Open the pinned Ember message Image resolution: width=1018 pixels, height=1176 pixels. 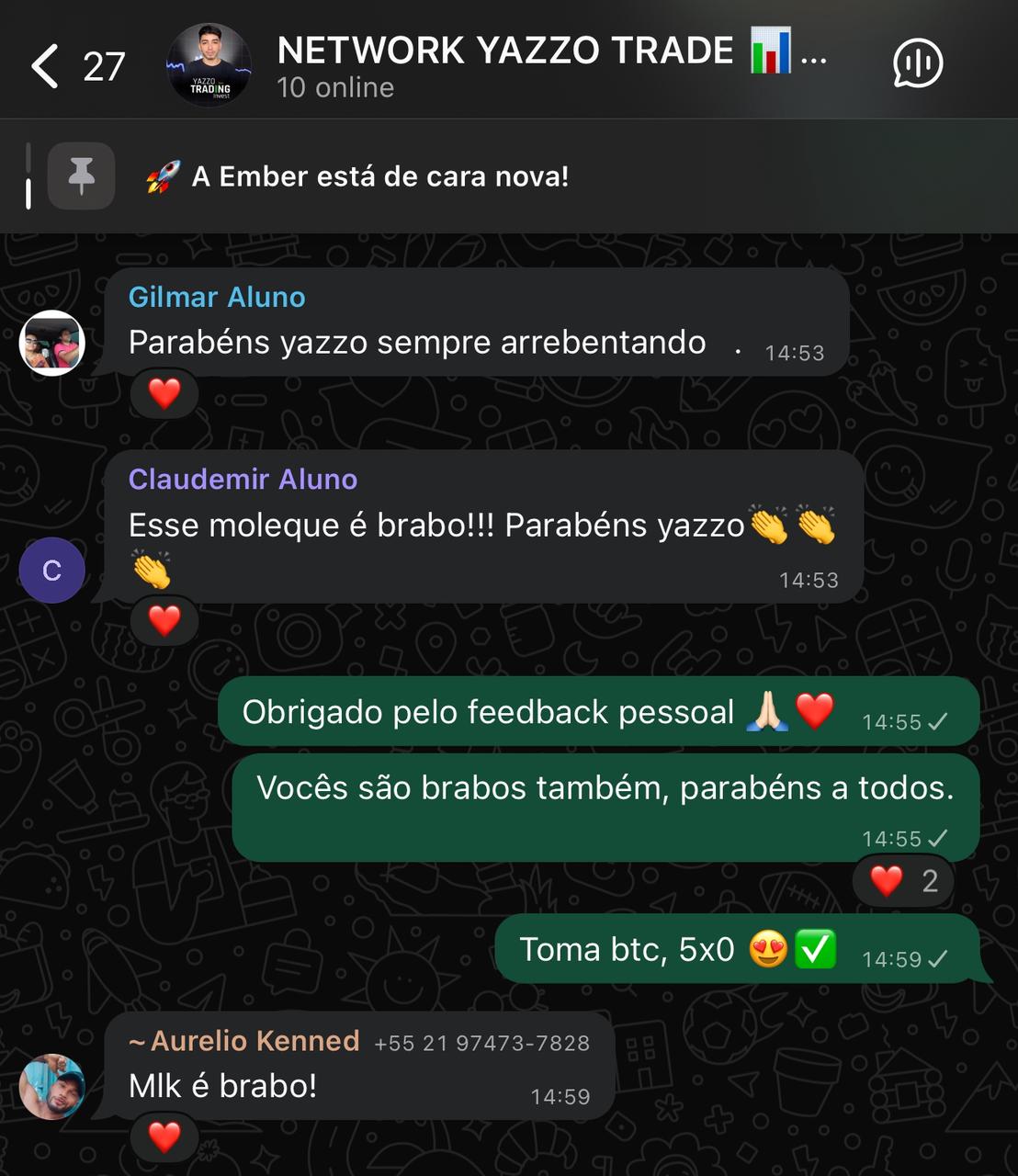[x=380, y=176]
